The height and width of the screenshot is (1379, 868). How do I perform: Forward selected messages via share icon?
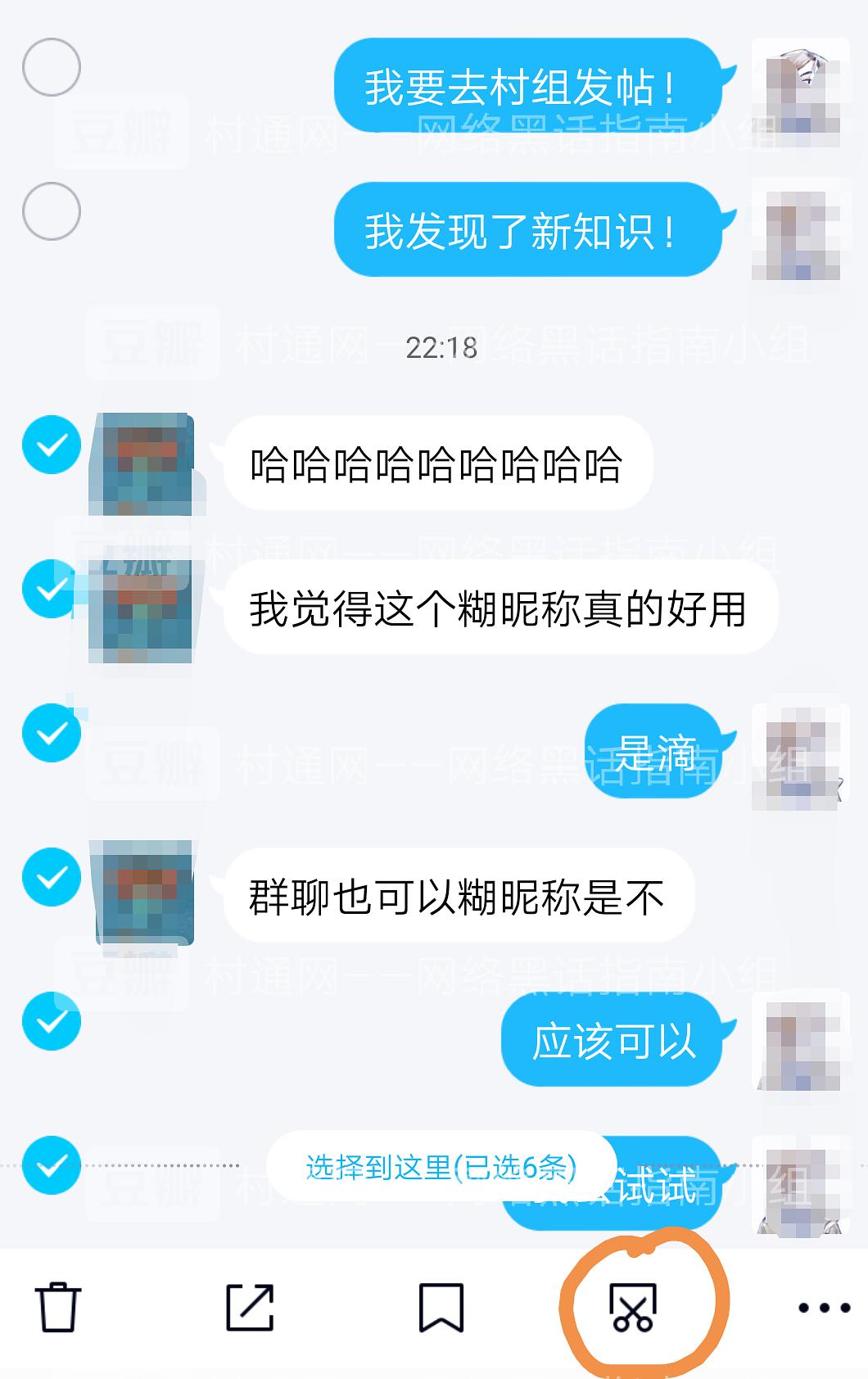[x=250, y=1308]
